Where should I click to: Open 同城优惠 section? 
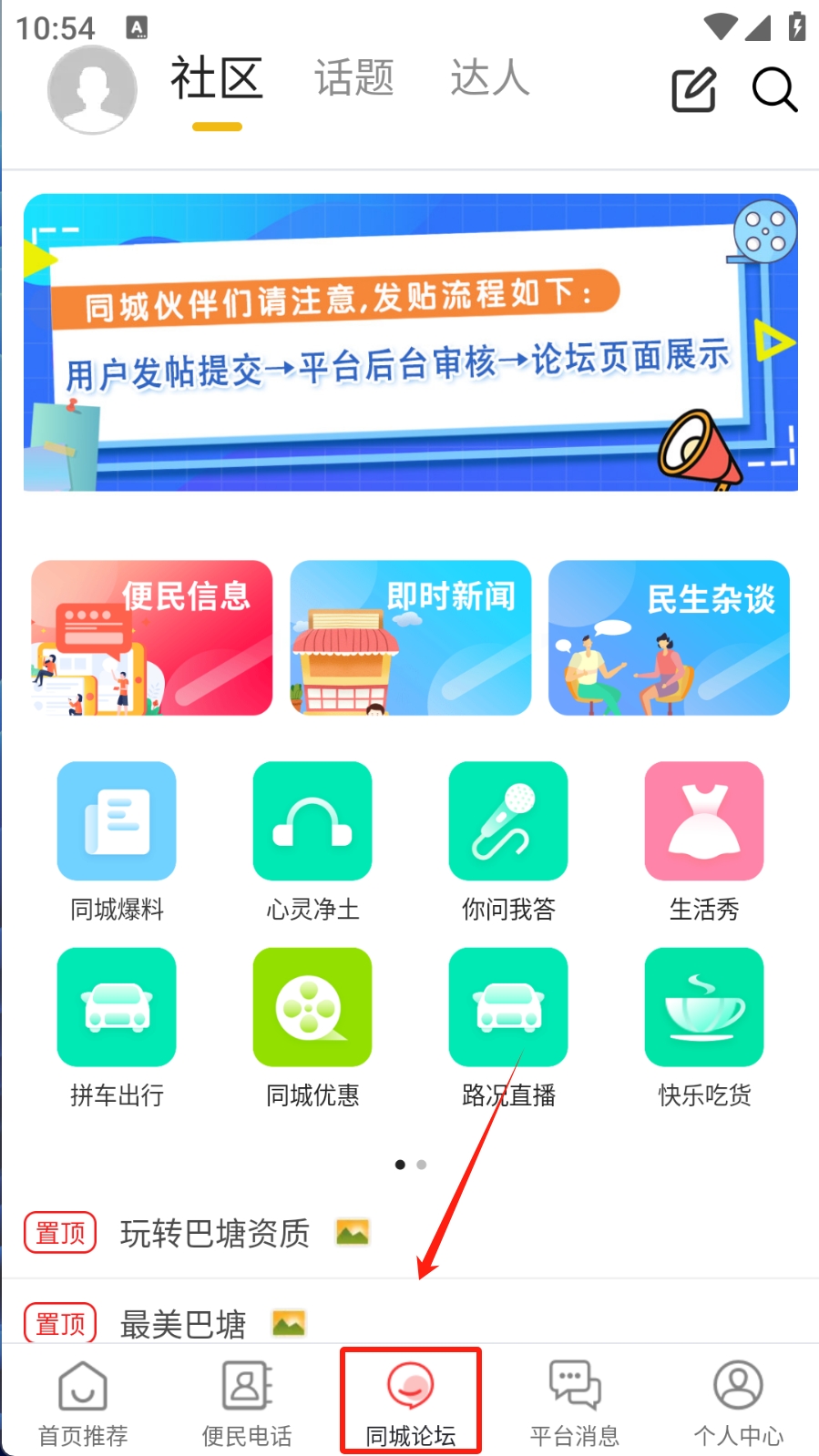pos(312,1026)
